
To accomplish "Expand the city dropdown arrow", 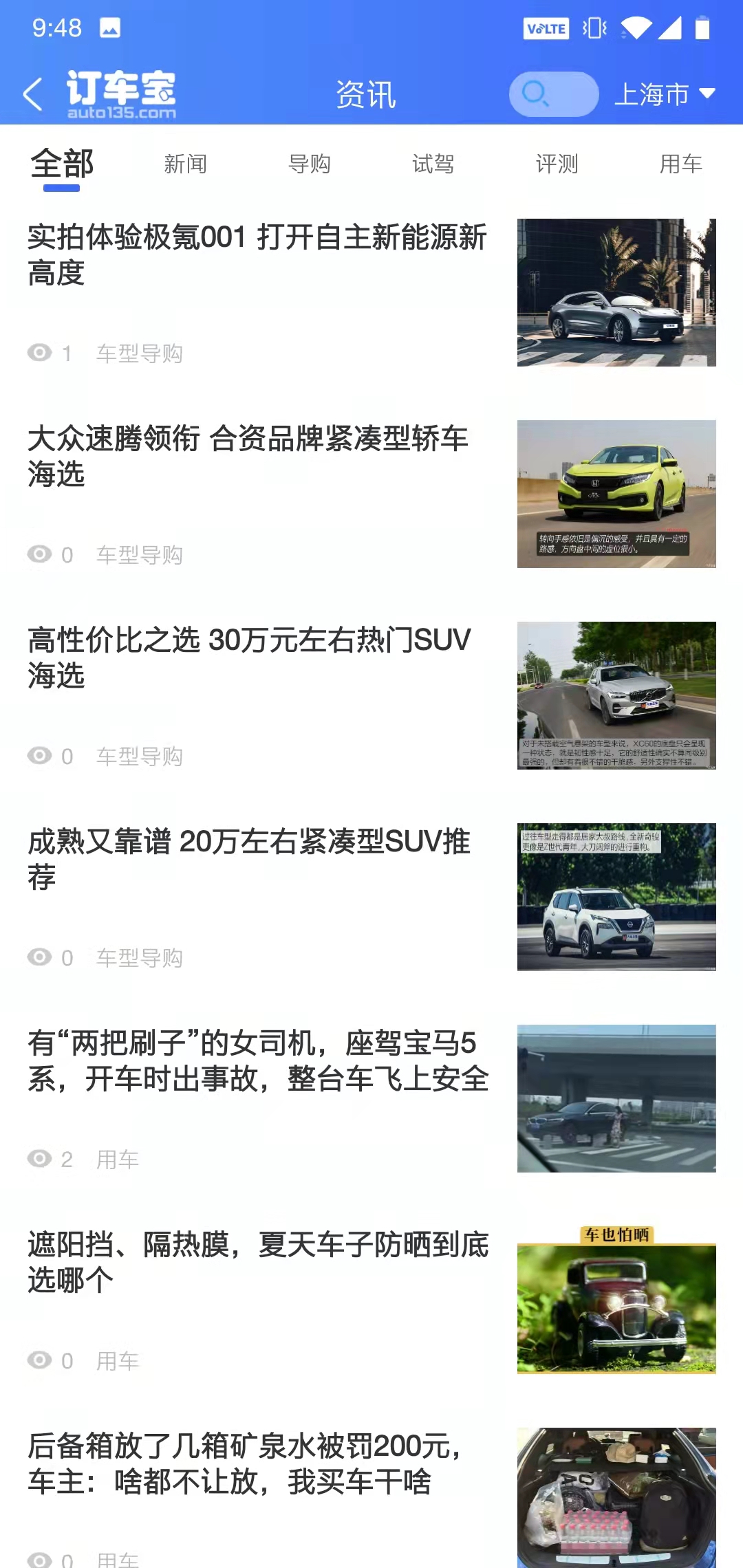I will coord(707,94).
